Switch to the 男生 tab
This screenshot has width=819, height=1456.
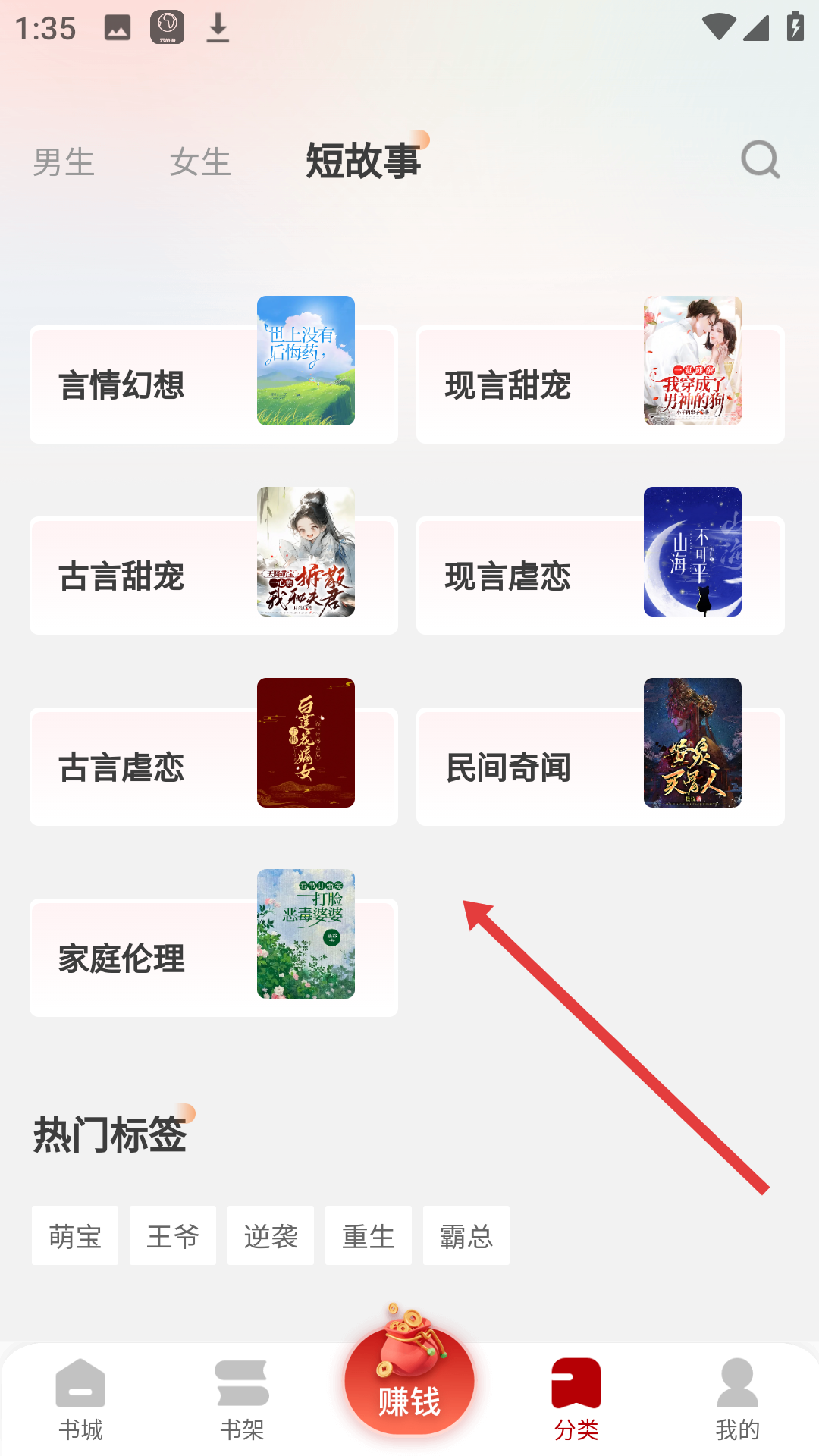click(64, 162)
